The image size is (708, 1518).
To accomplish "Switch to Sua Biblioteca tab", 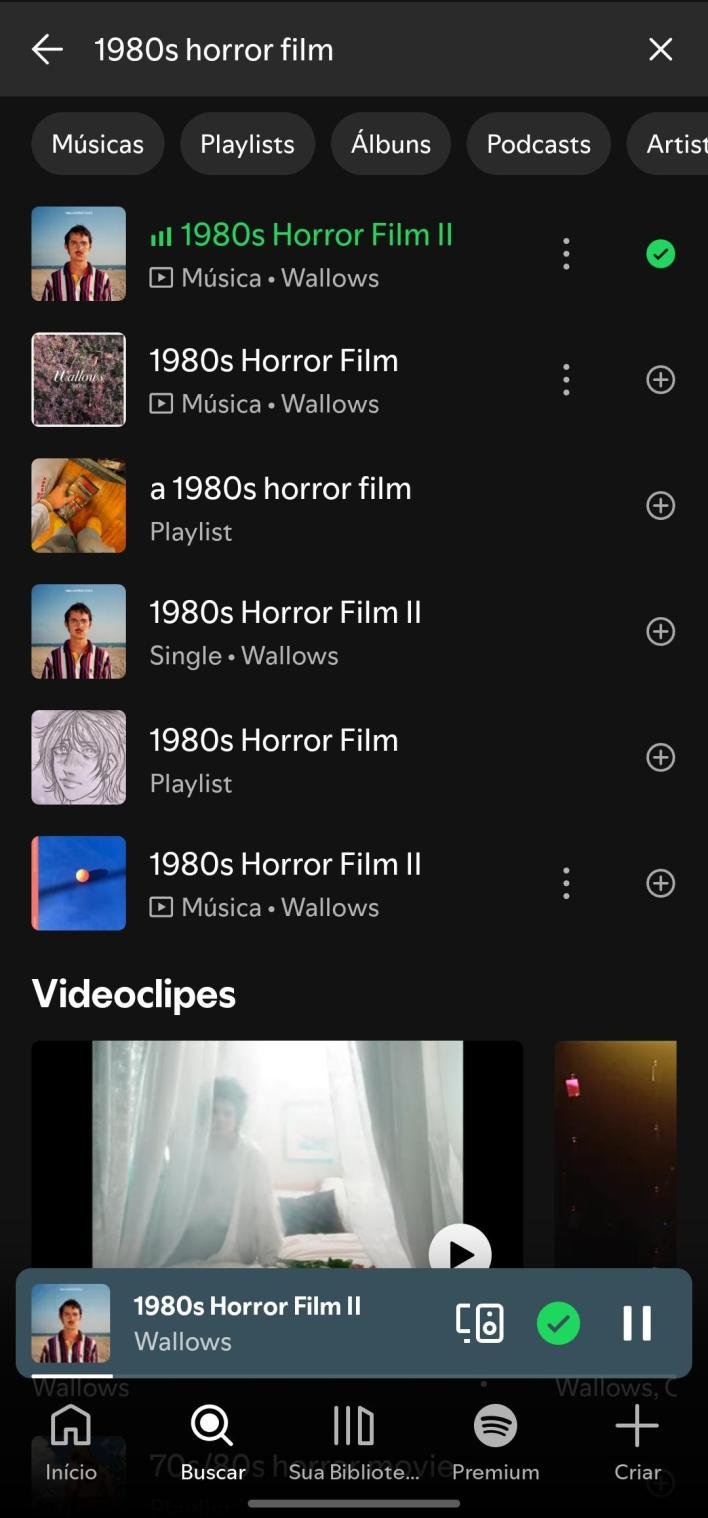I will (353, 1442).
